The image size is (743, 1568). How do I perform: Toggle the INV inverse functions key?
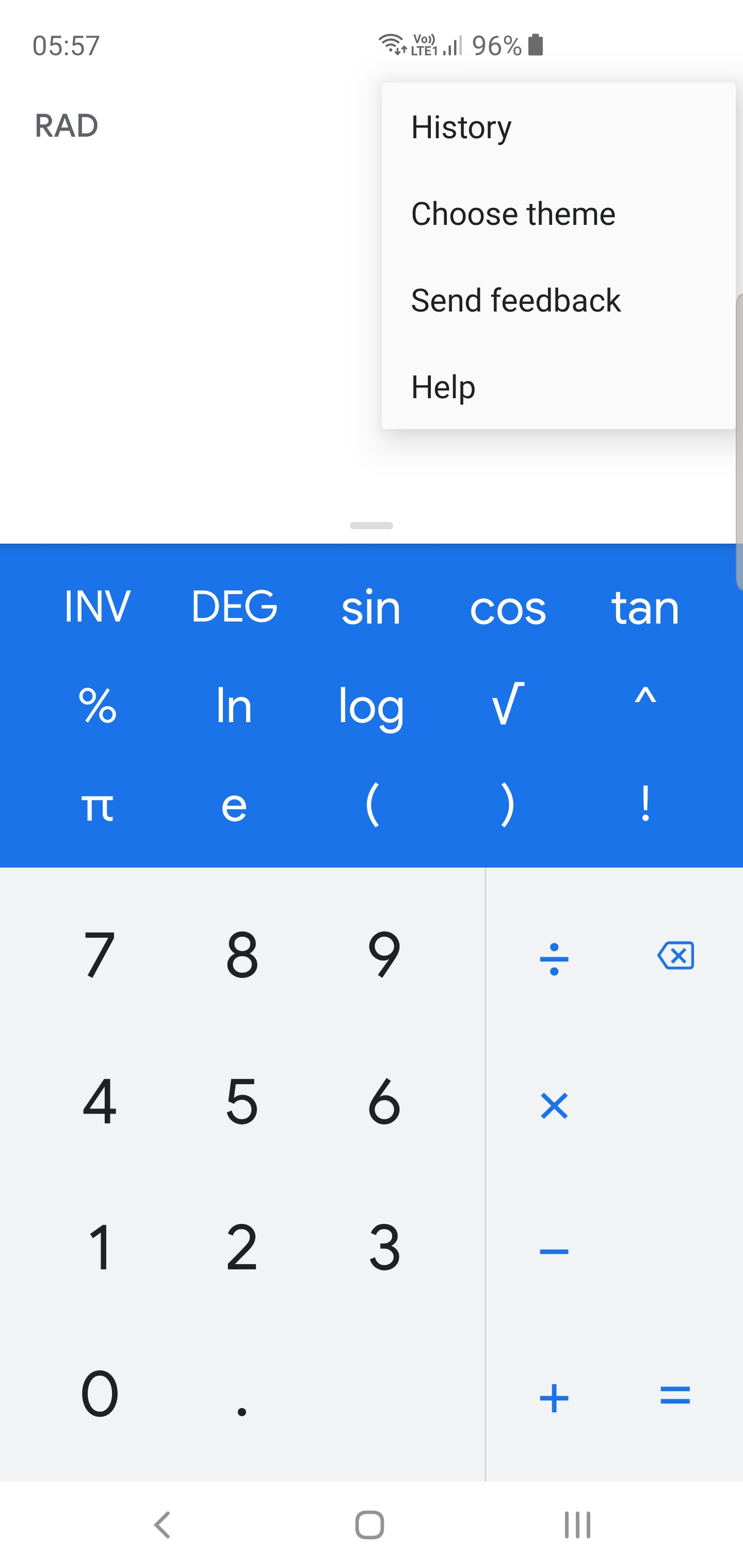pos(98,606)
